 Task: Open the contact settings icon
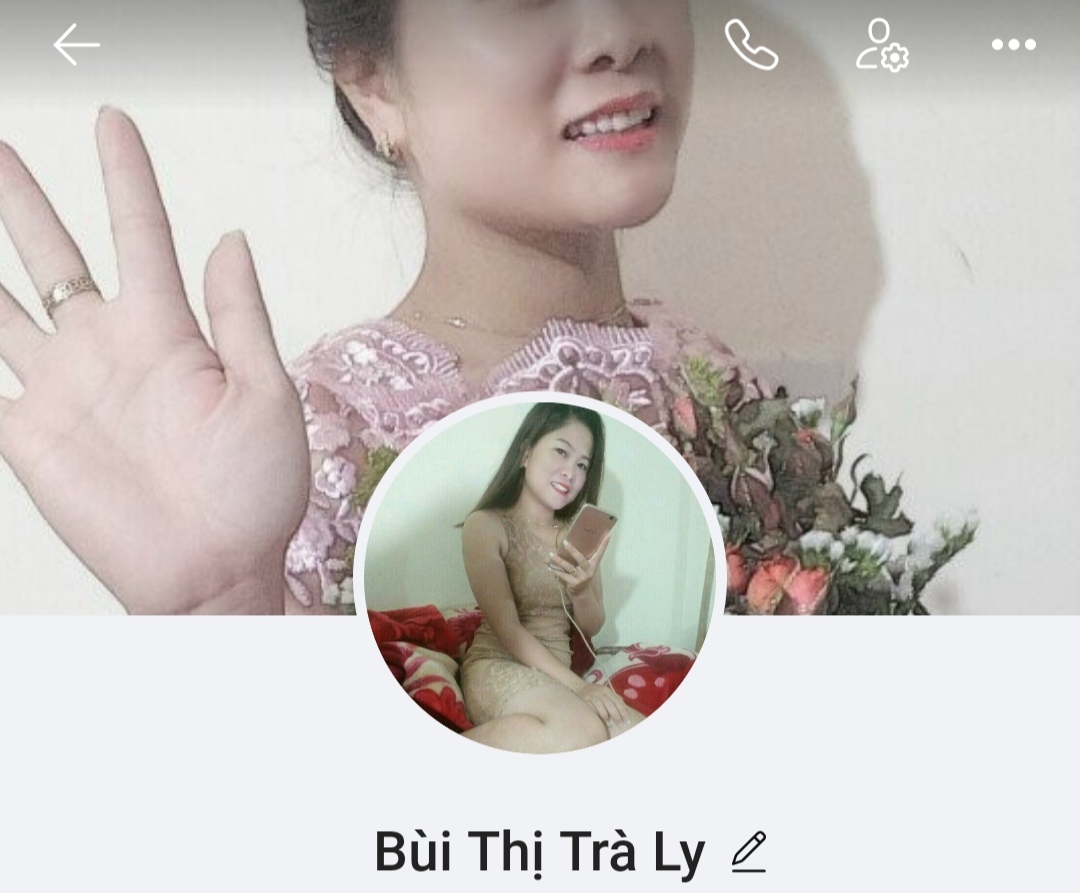coord(881,45)
